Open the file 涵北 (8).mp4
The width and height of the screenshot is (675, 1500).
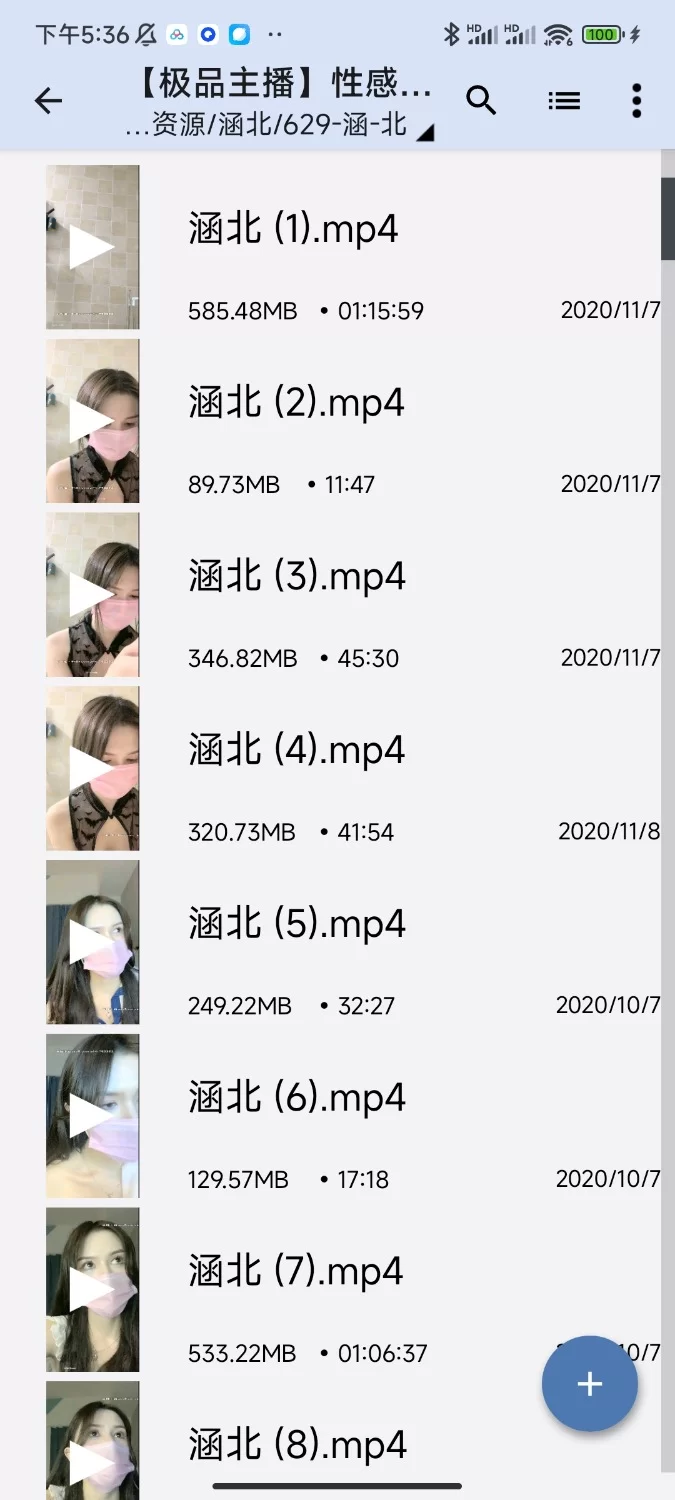click(x=297, y=1445)
